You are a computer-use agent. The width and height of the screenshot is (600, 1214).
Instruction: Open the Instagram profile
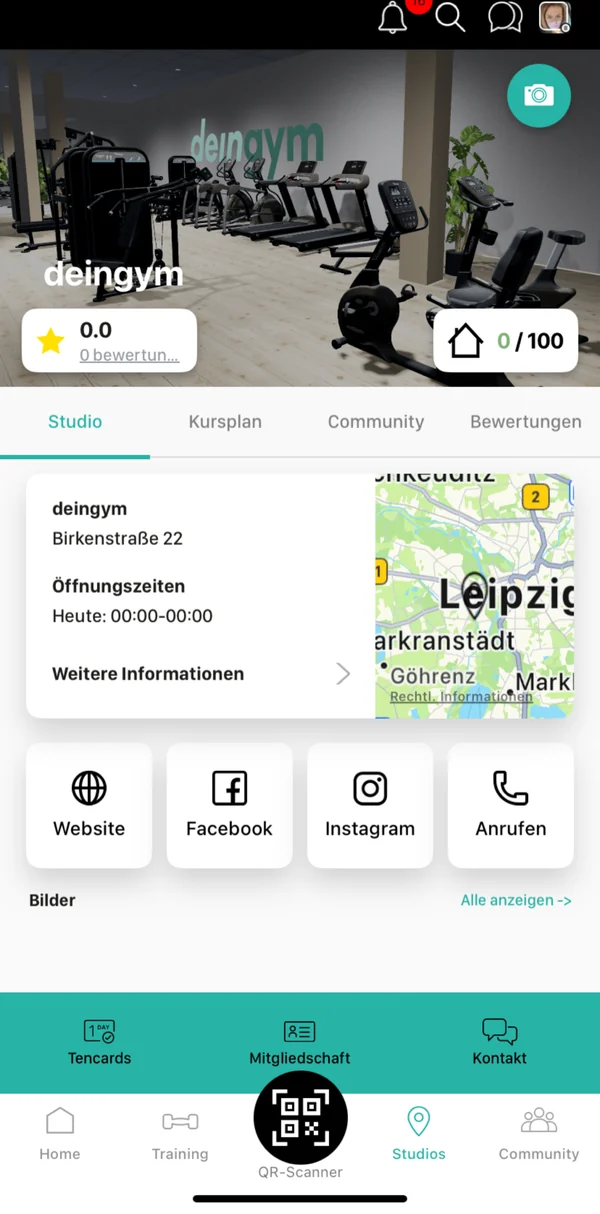[370, 805]
